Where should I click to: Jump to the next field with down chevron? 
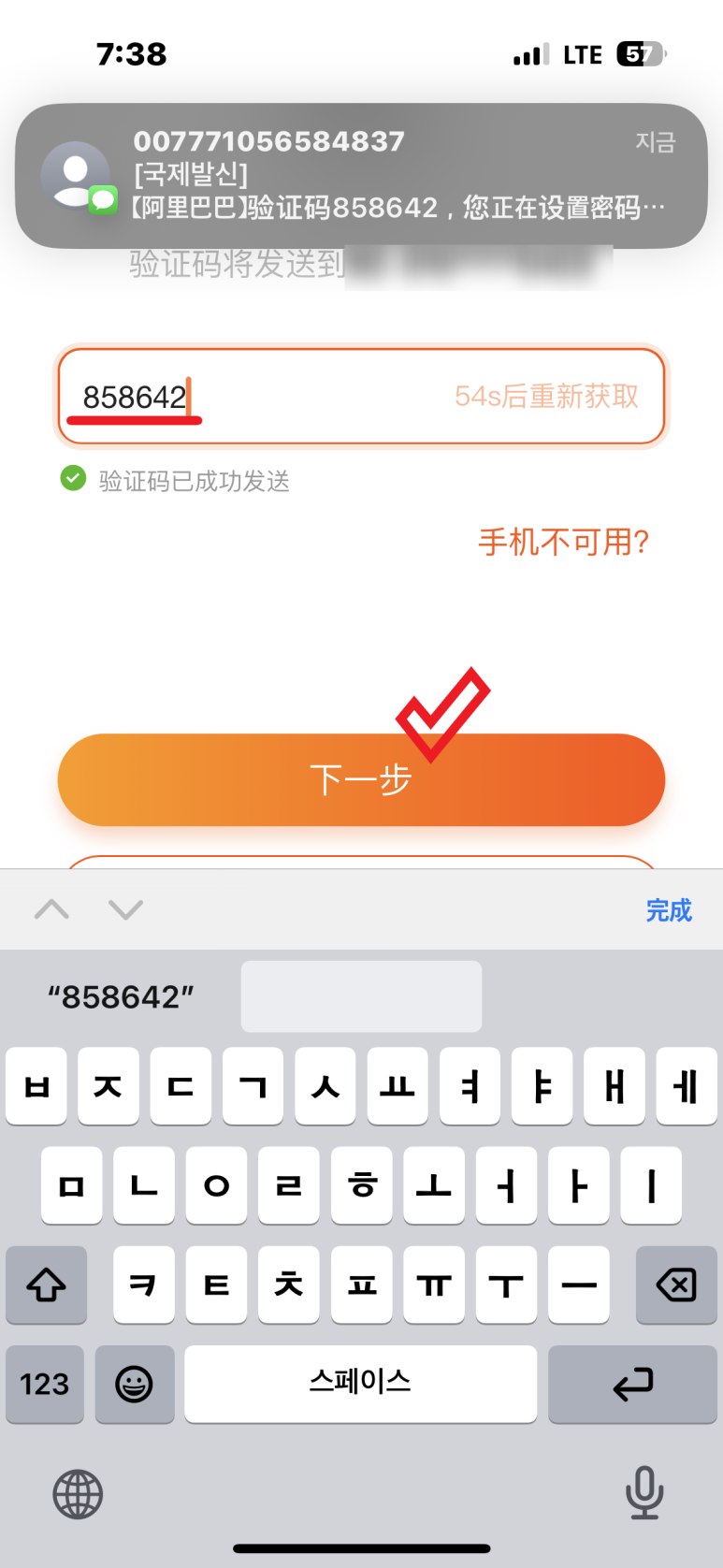[125, 909]
